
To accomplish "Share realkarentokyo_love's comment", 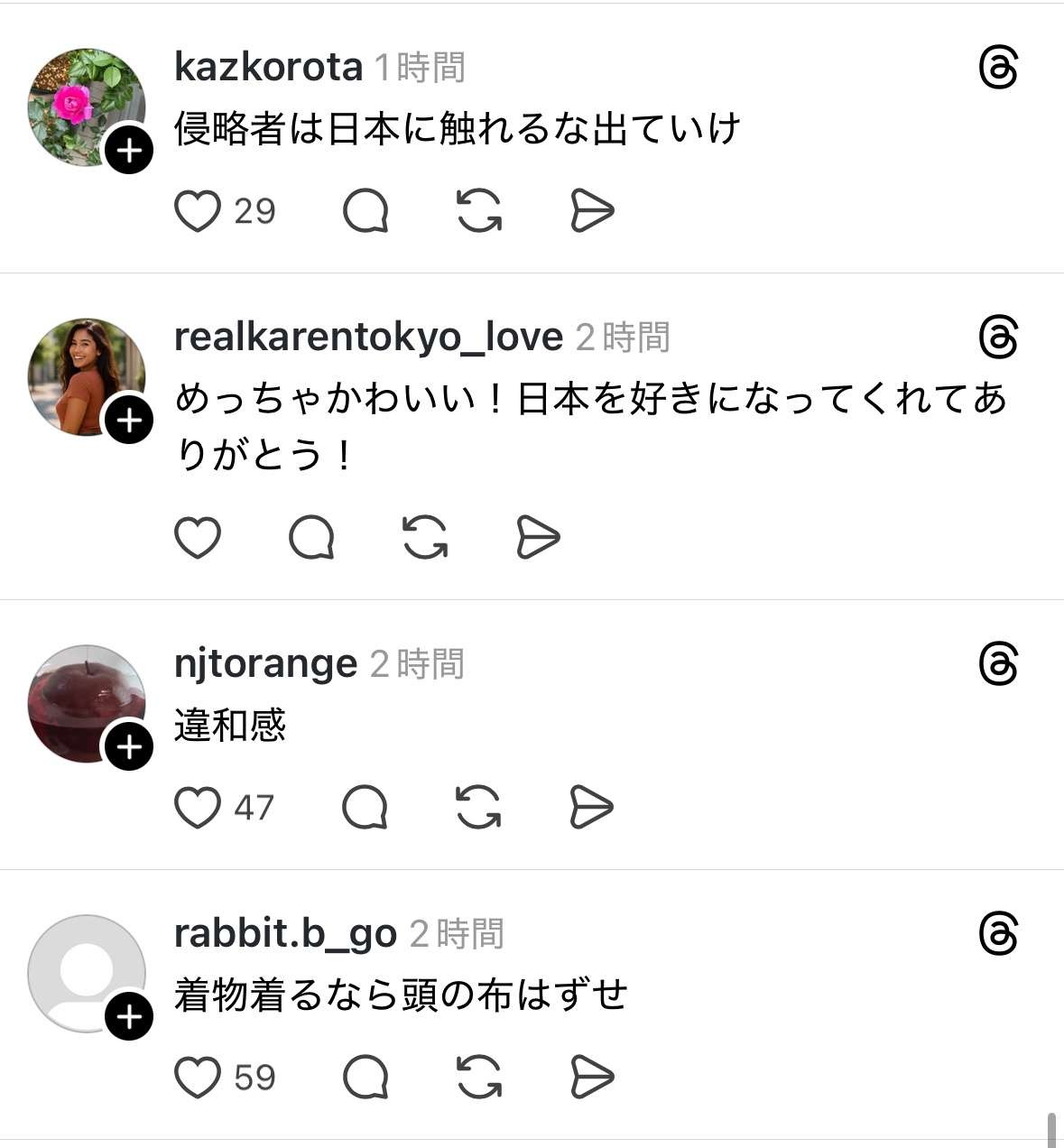I will point(538,538).
